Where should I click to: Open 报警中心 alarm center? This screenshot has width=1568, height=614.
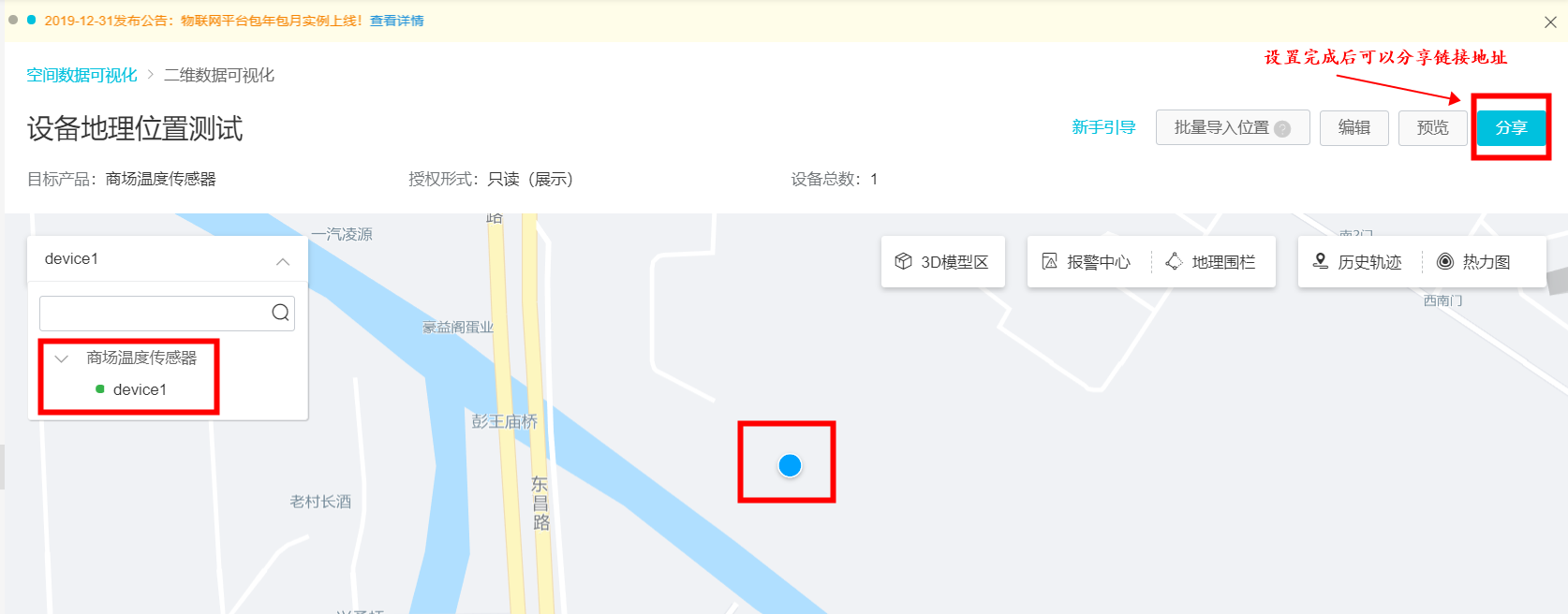tap(1087, 261)
